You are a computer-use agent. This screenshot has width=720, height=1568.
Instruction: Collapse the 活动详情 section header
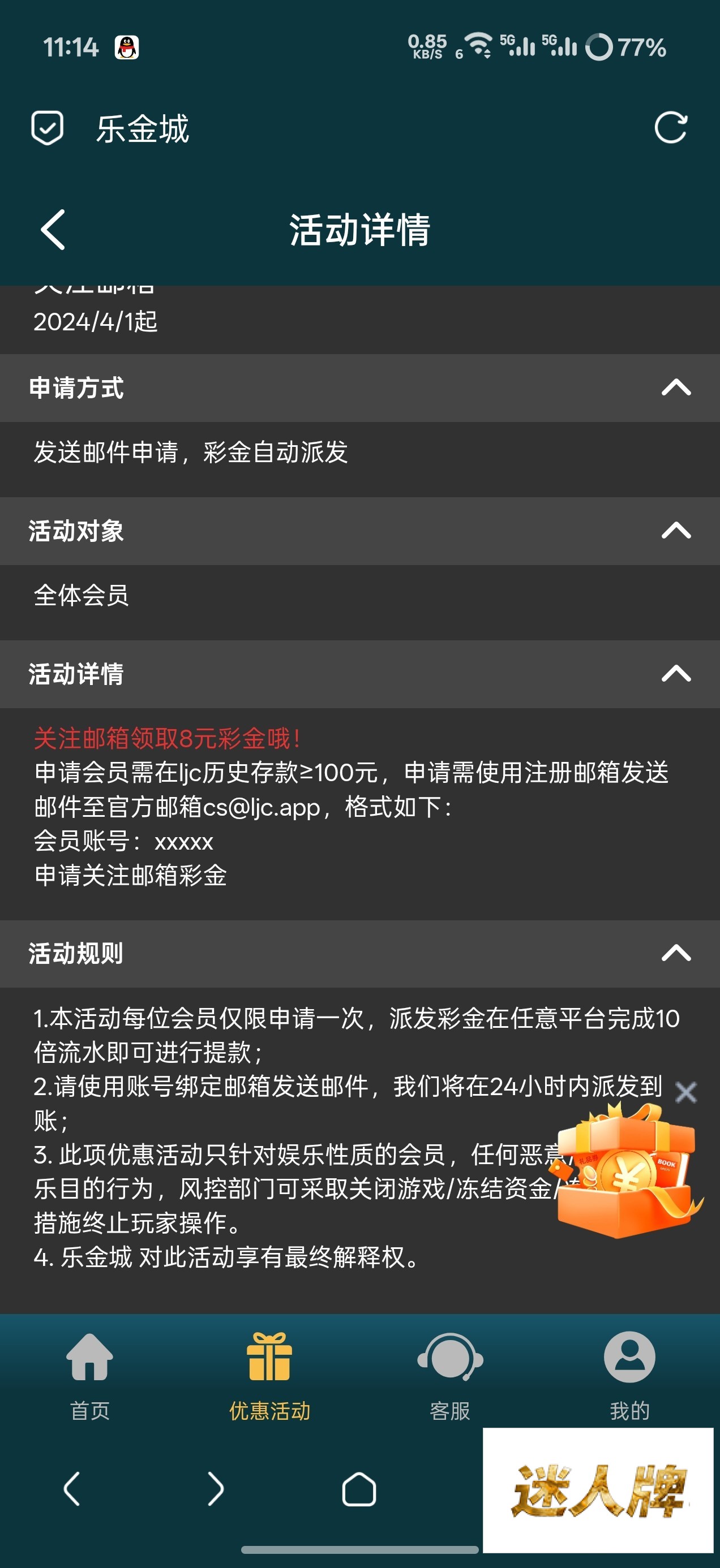[675, 674]
